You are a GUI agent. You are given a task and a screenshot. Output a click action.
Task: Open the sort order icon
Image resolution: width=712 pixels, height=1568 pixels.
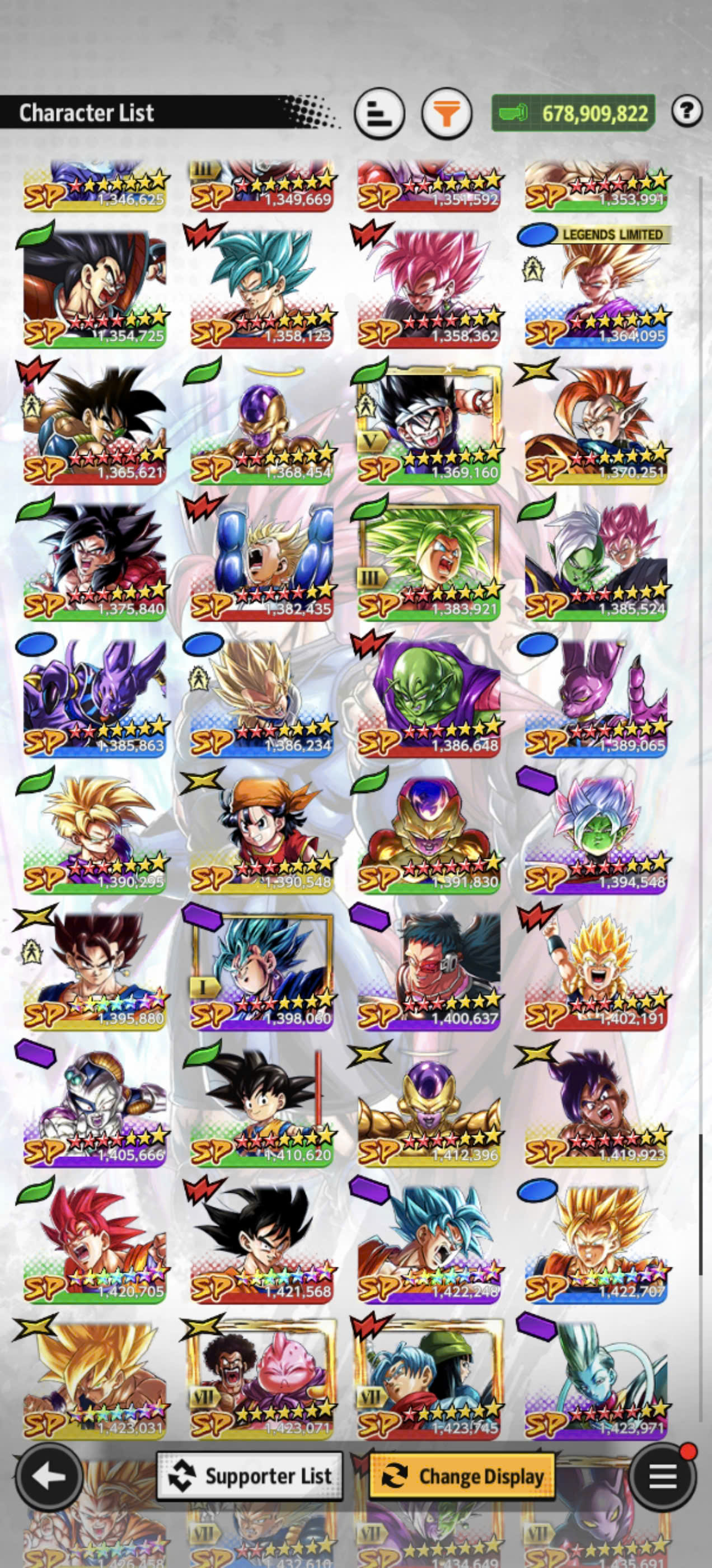click(x=380, y=113)
